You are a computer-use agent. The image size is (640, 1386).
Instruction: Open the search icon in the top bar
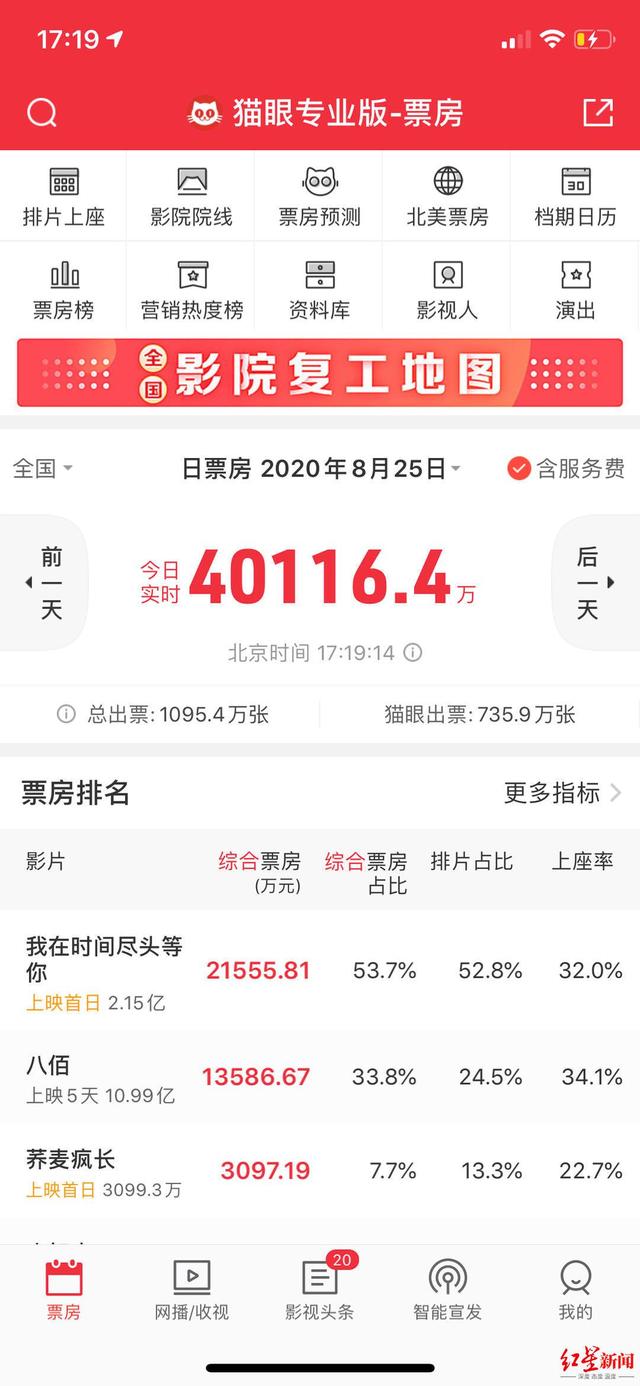pyautogui.click(x=42, y=113)
